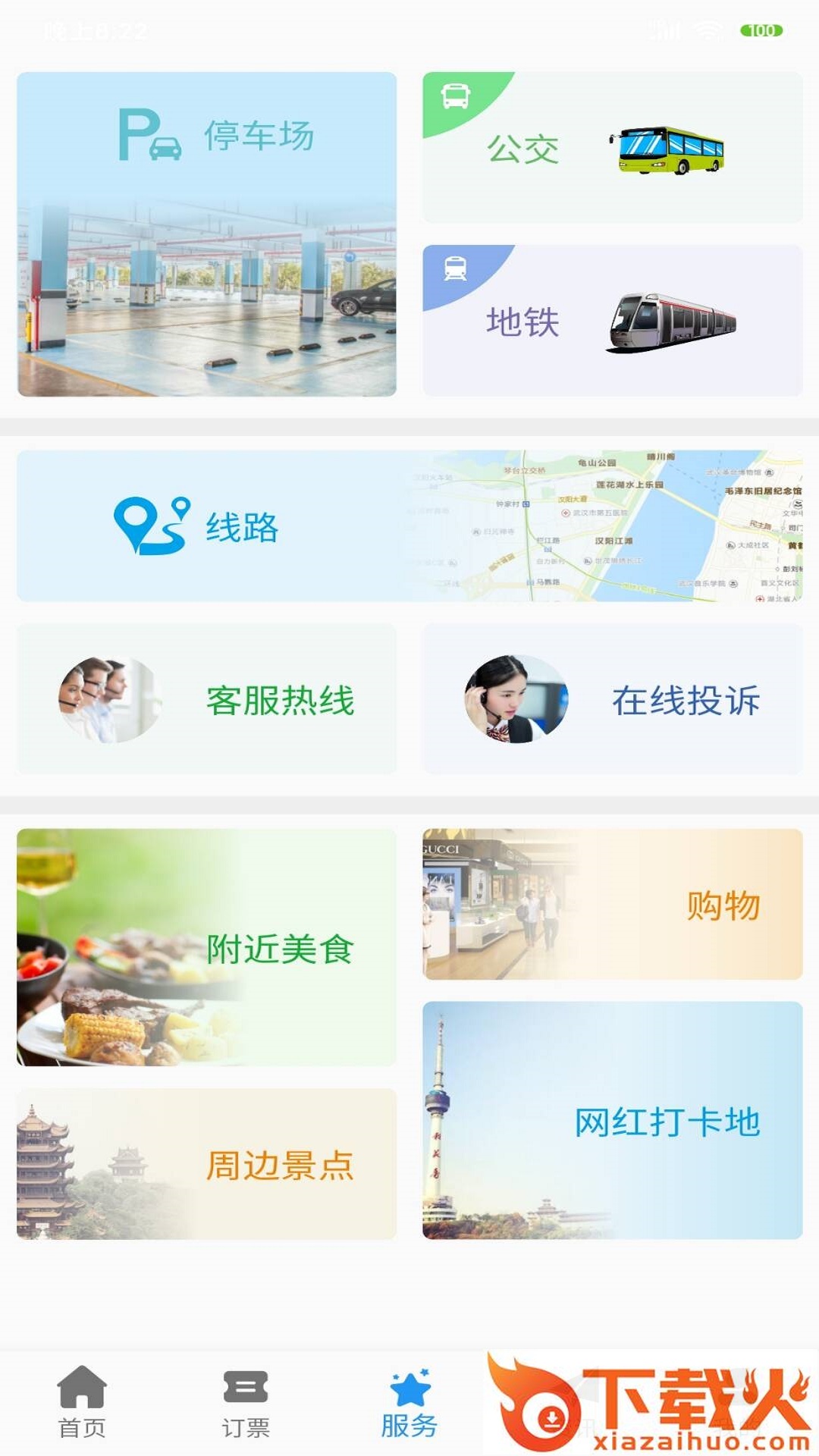
Task: Open the 购物 shopping card
Action: point(612,904)
